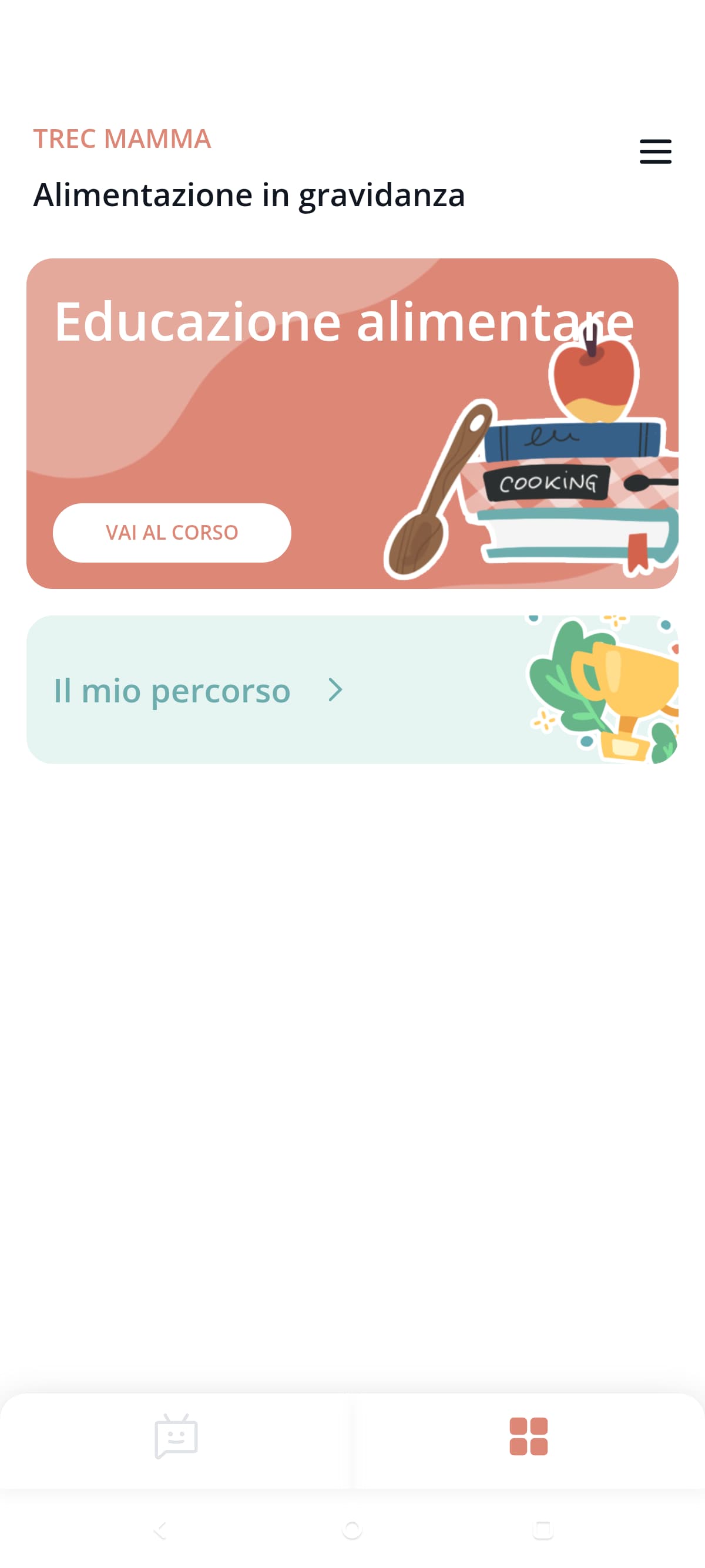705x1568 pixels.
Task: Open the Il mio percorso card
Action: (x=352, y=689)
